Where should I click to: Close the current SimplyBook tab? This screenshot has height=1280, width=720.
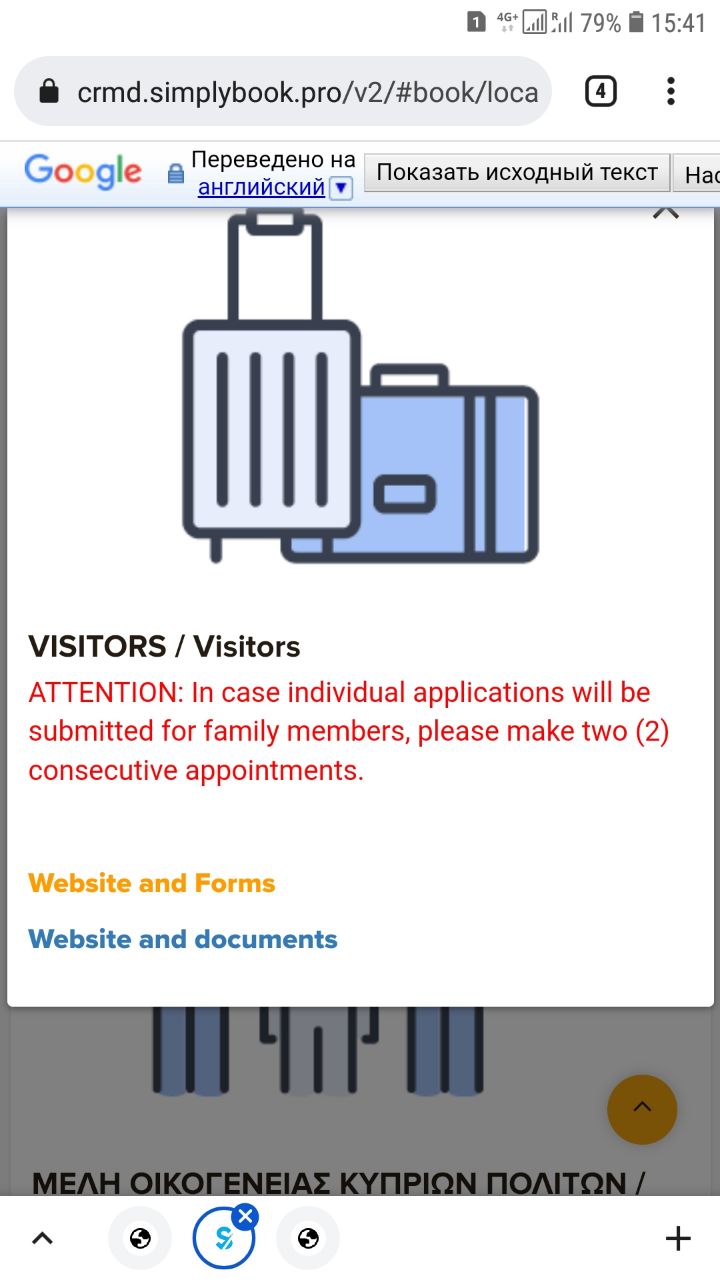coord(246,1216)
